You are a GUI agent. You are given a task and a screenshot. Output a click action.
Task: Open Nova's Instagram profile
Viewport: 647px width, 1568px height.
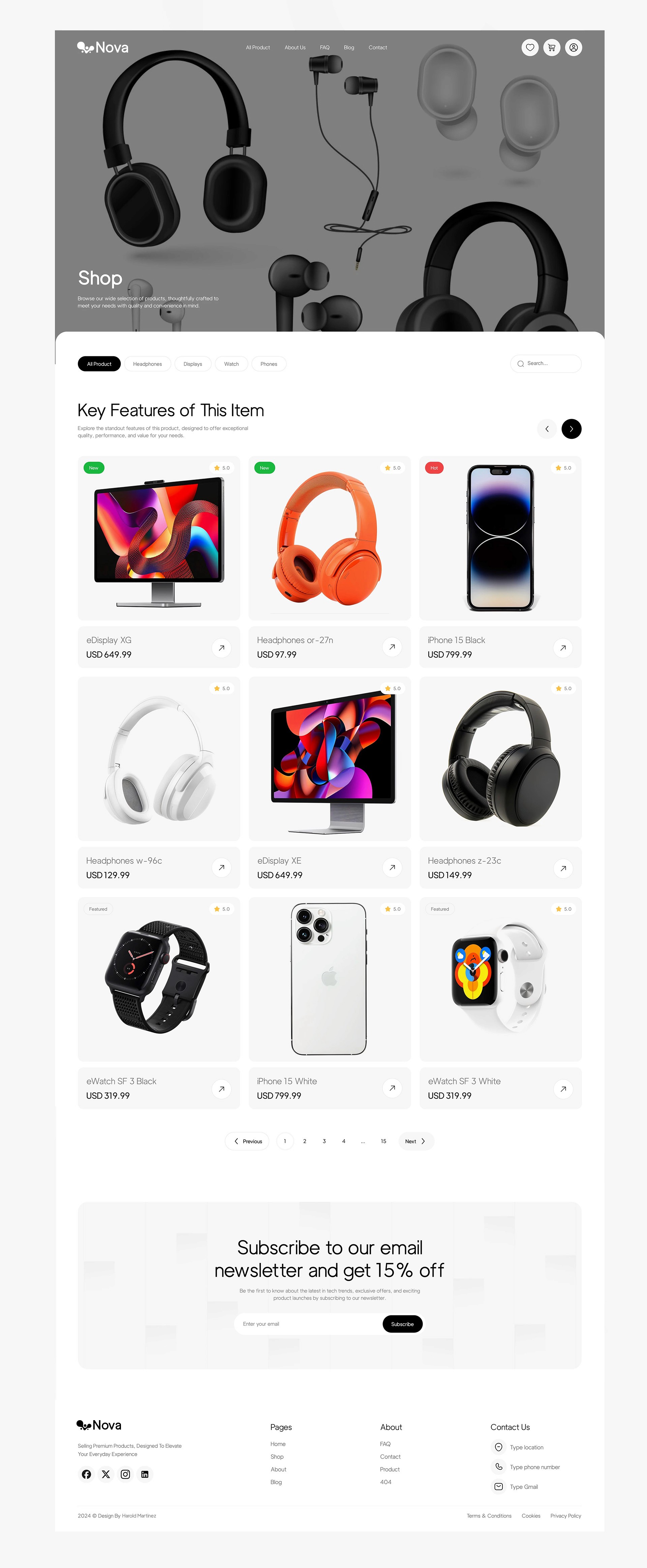[125, 1474]
